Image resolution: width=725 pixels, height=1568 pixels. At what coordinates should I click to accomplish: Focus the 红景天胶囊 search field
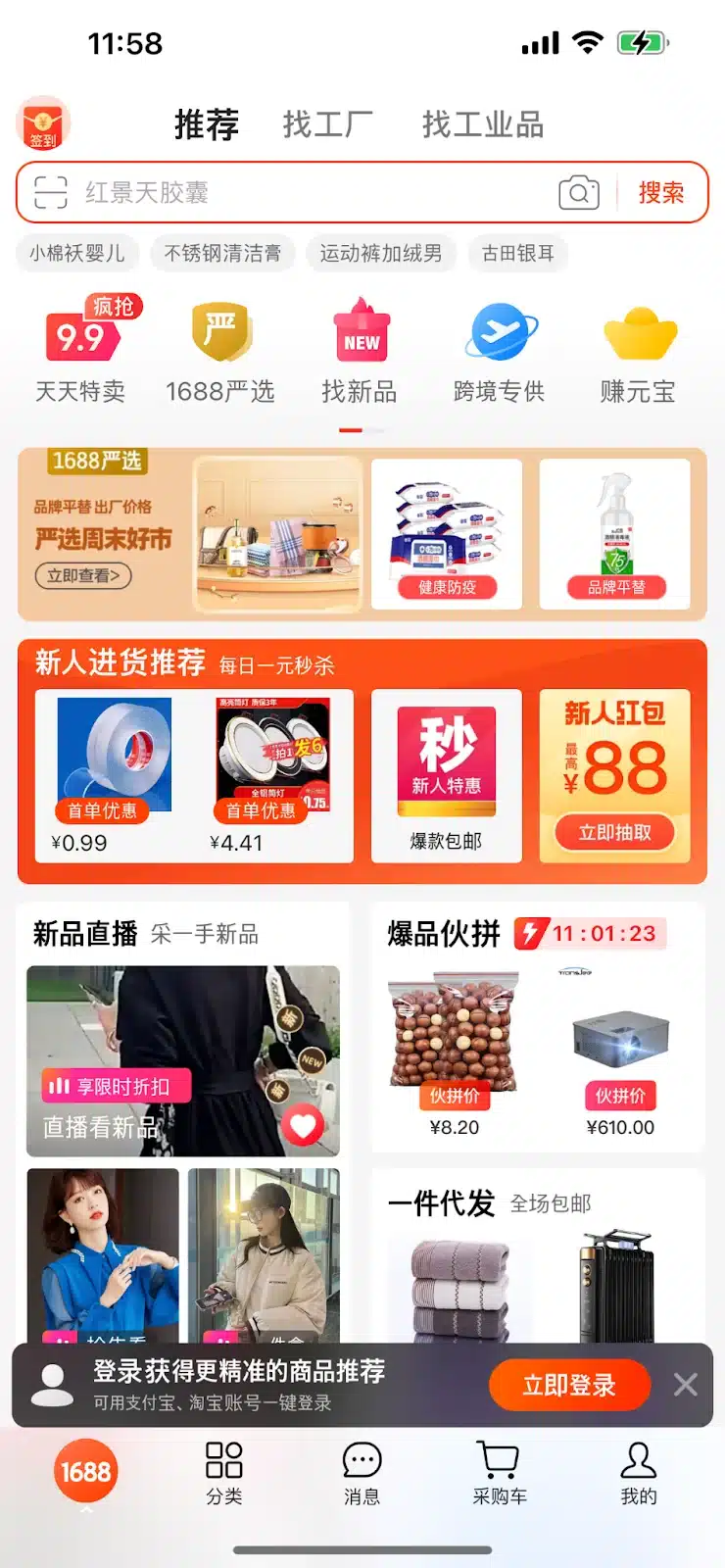[x=294, y=192]
